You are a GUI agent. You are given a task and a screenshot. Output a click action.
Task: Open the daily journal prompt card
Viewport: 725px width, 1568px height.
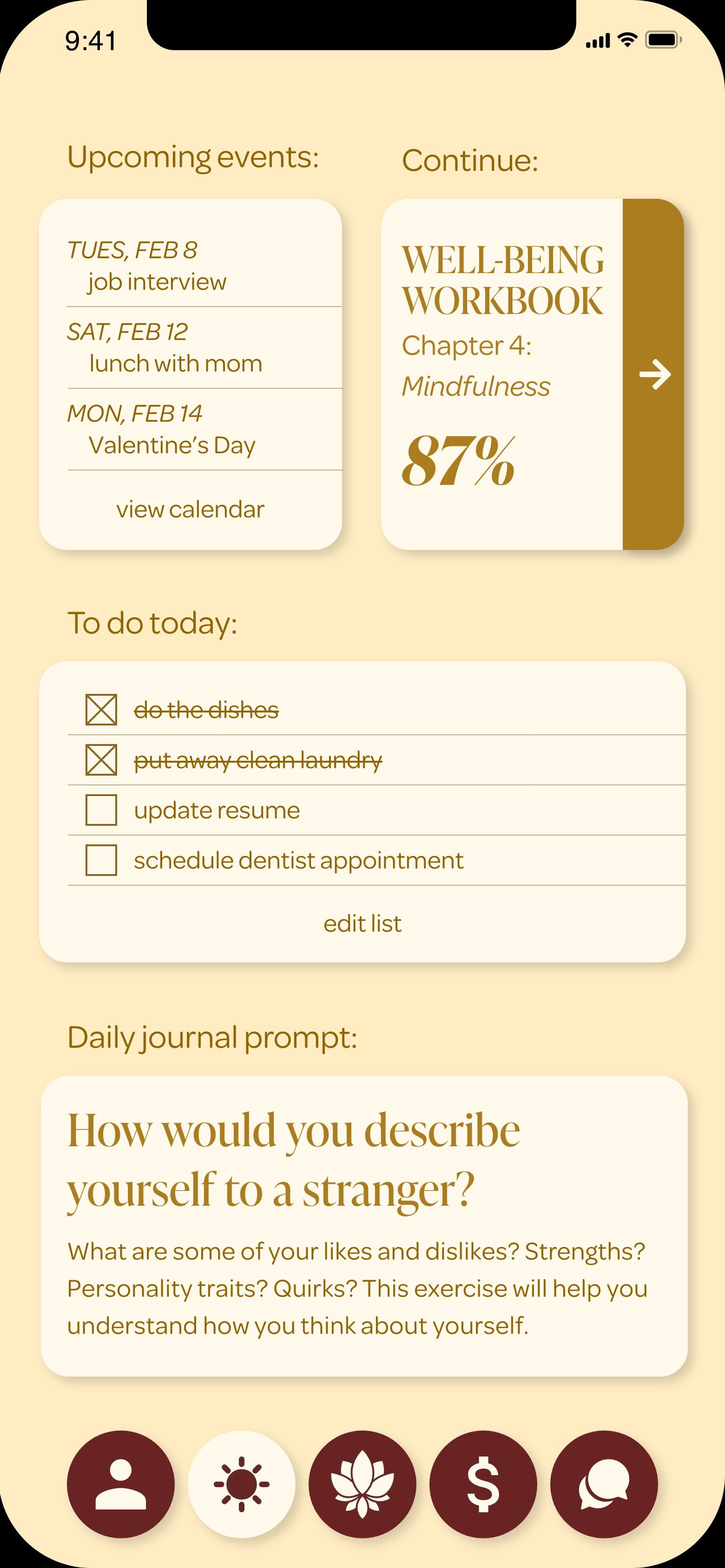click(364, 1226)
